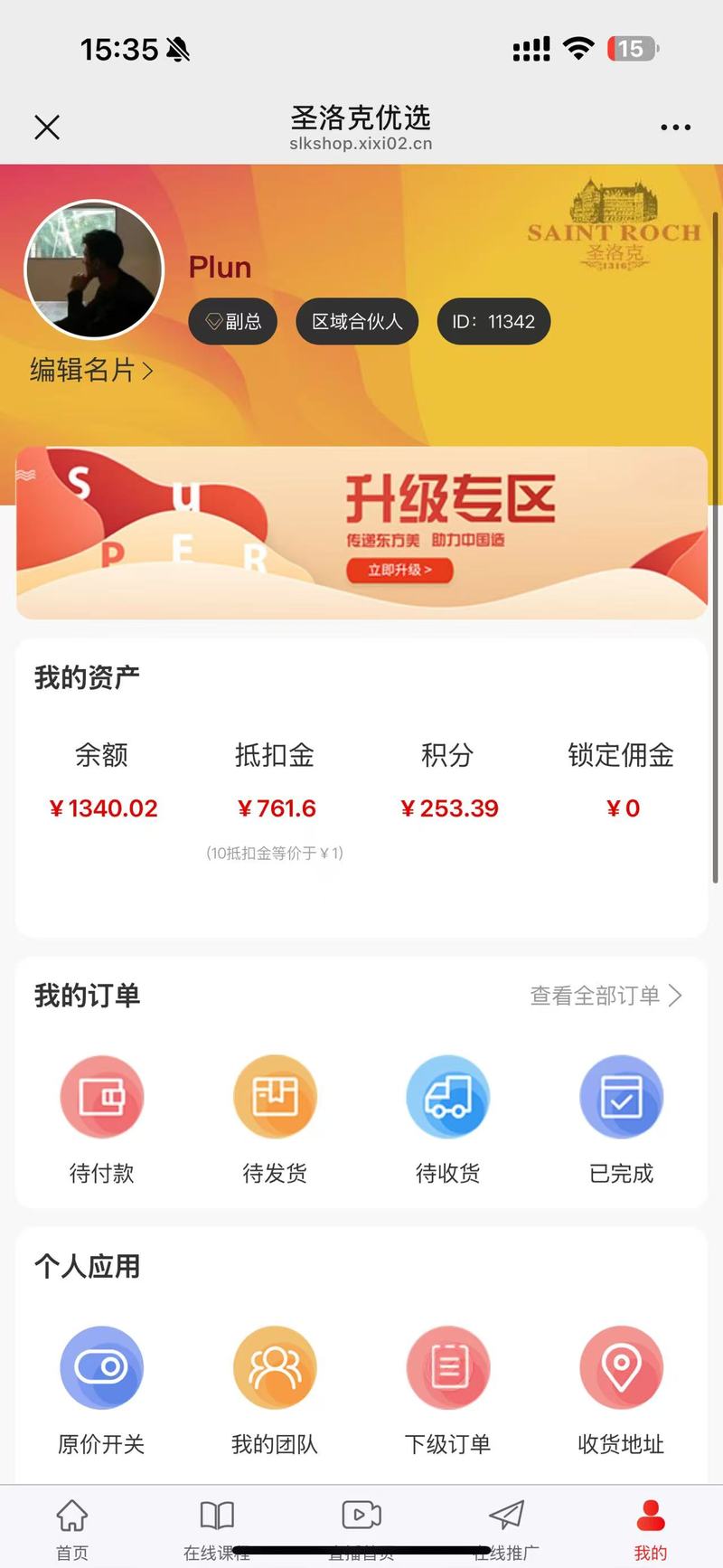Tap the profile avatar photo
The image size is (723, 1568).
(x=94, y=270)
